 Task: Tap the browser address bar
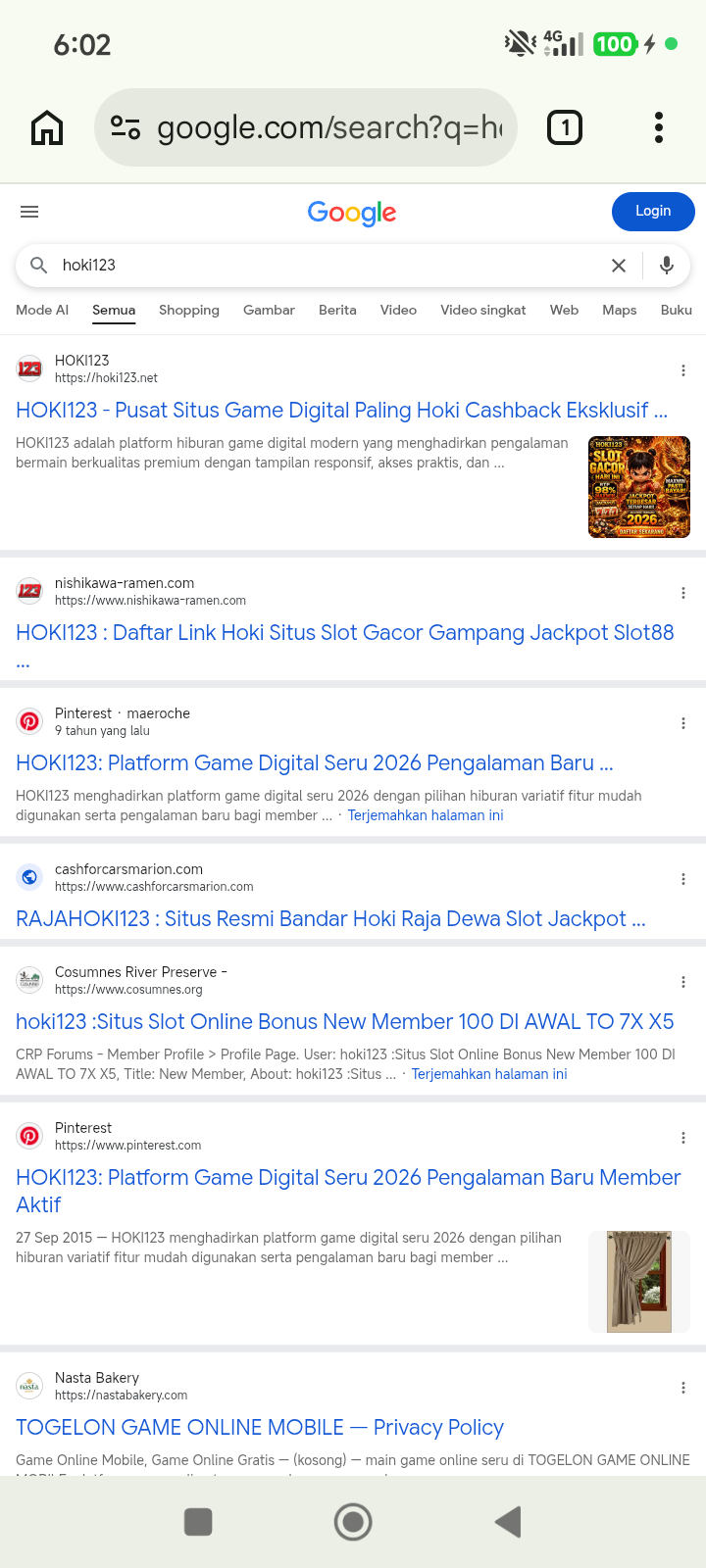click(x=306, y=127)
